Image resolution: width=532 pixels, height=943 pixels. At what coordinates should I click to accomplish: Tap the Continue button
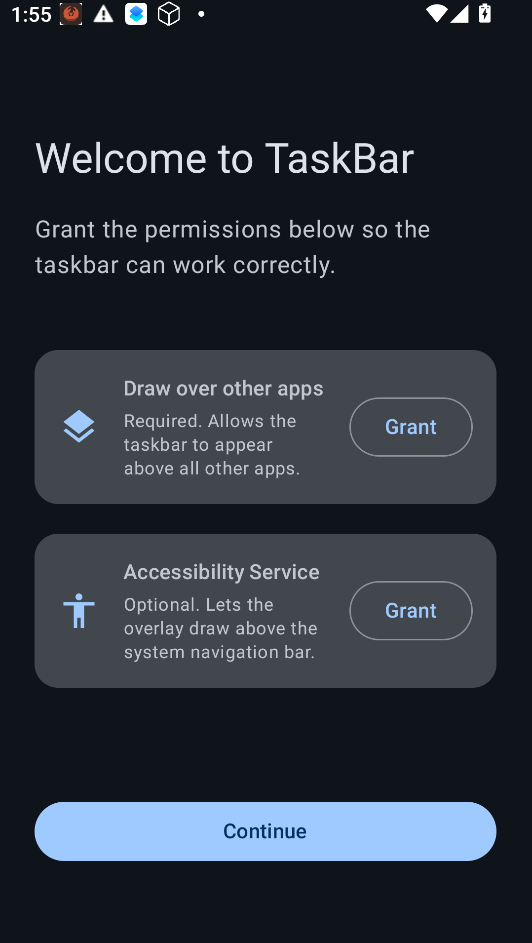(265, 831)
